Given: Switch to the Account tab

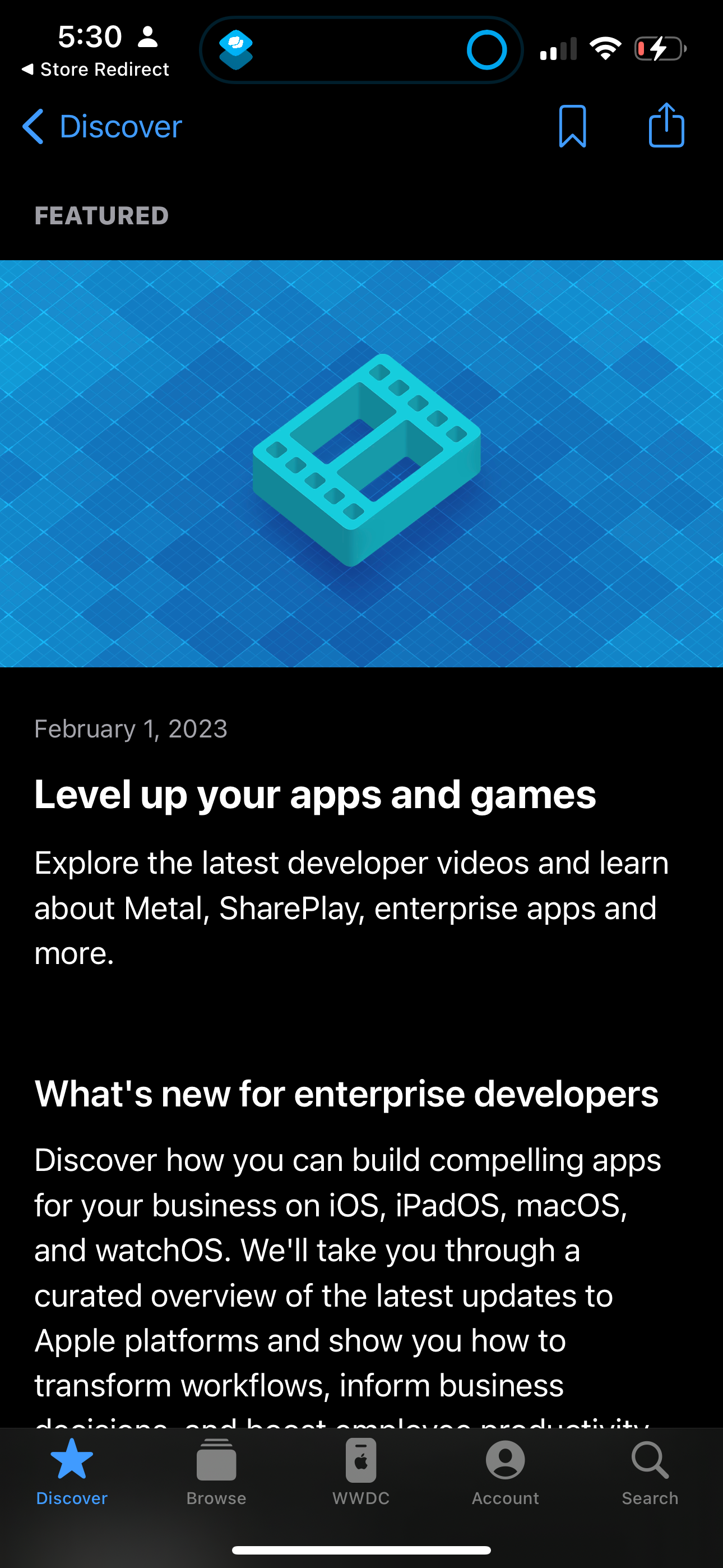Looking at the screenshot, I should point(506,1473).
